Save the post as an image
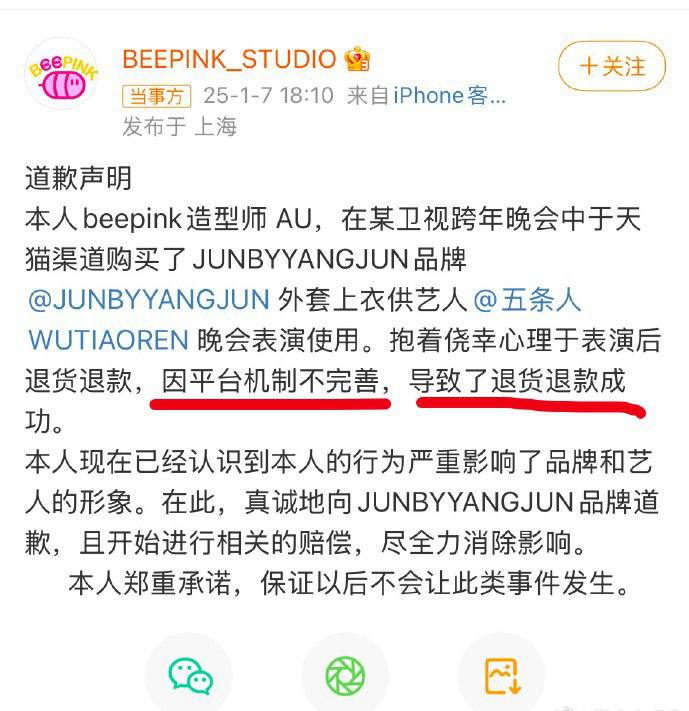The height and width of the screenshot is (711, 689). coord(501,675)
